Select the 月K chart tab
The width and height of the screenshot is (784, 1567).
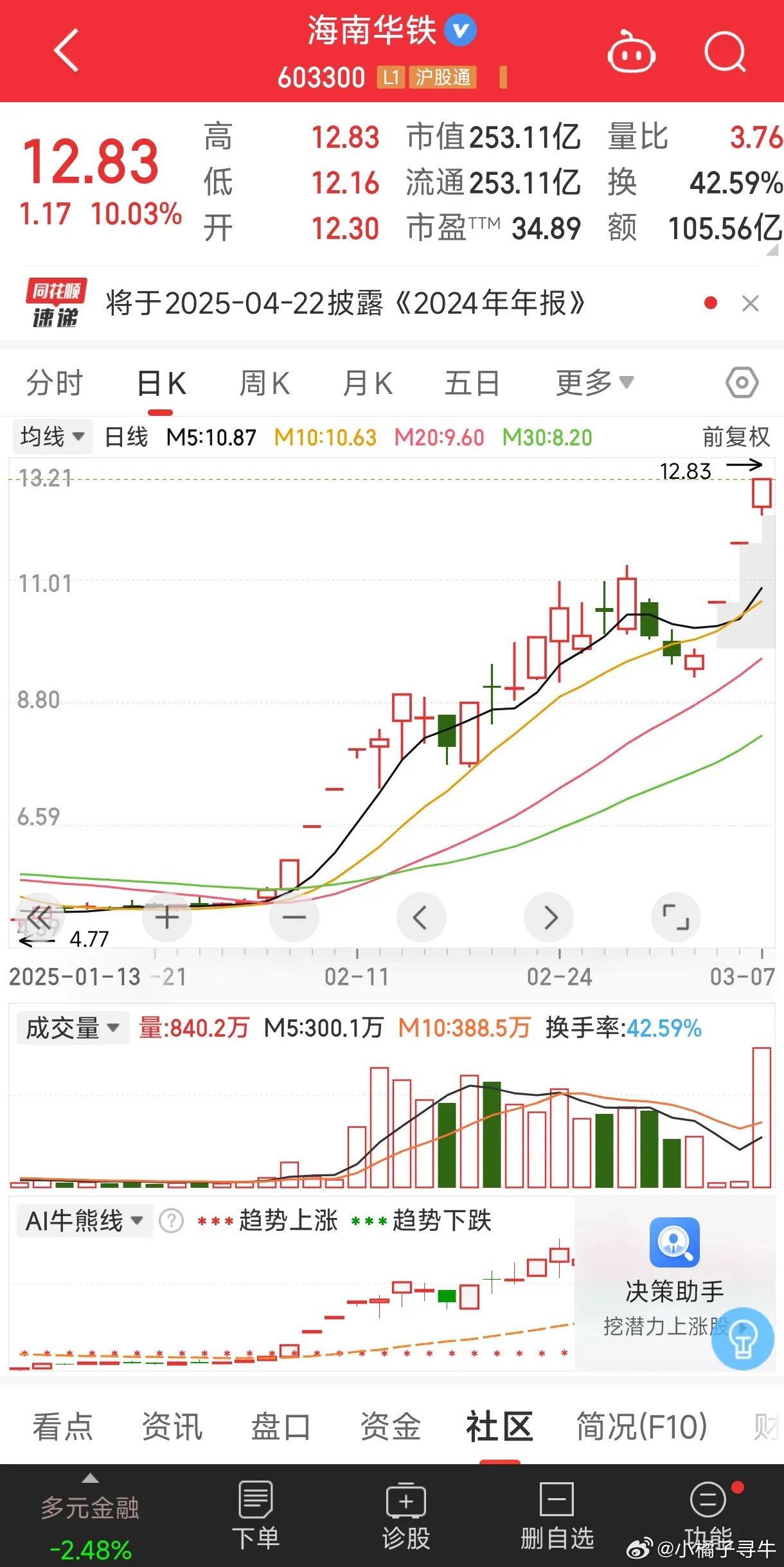pos(368,384)
